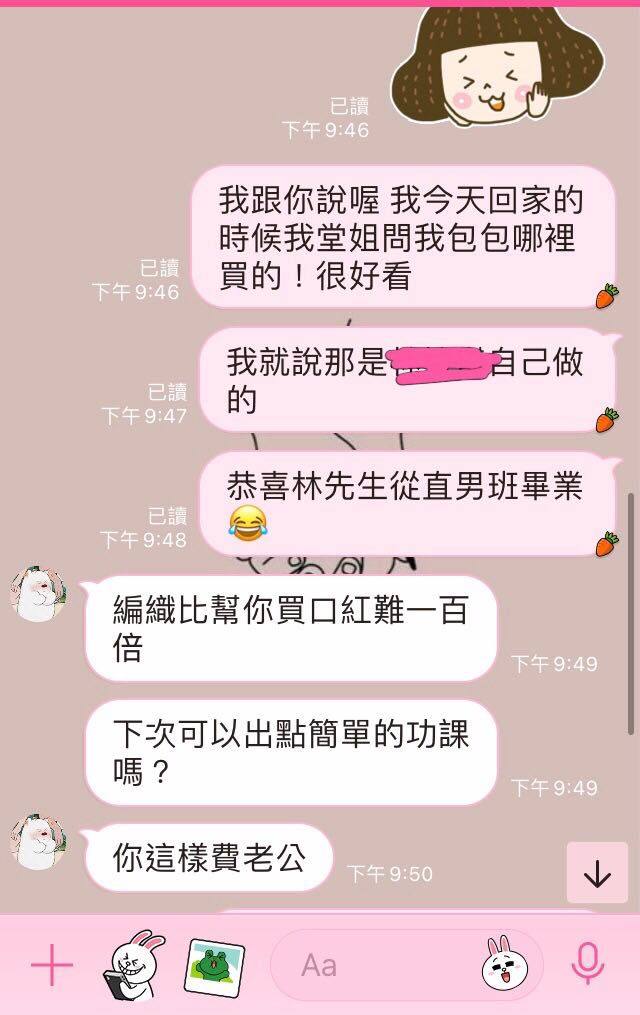Open the plus attachment menu
Image resolution: width=640 pixels, height=1015 pixels.
point(52,965)
